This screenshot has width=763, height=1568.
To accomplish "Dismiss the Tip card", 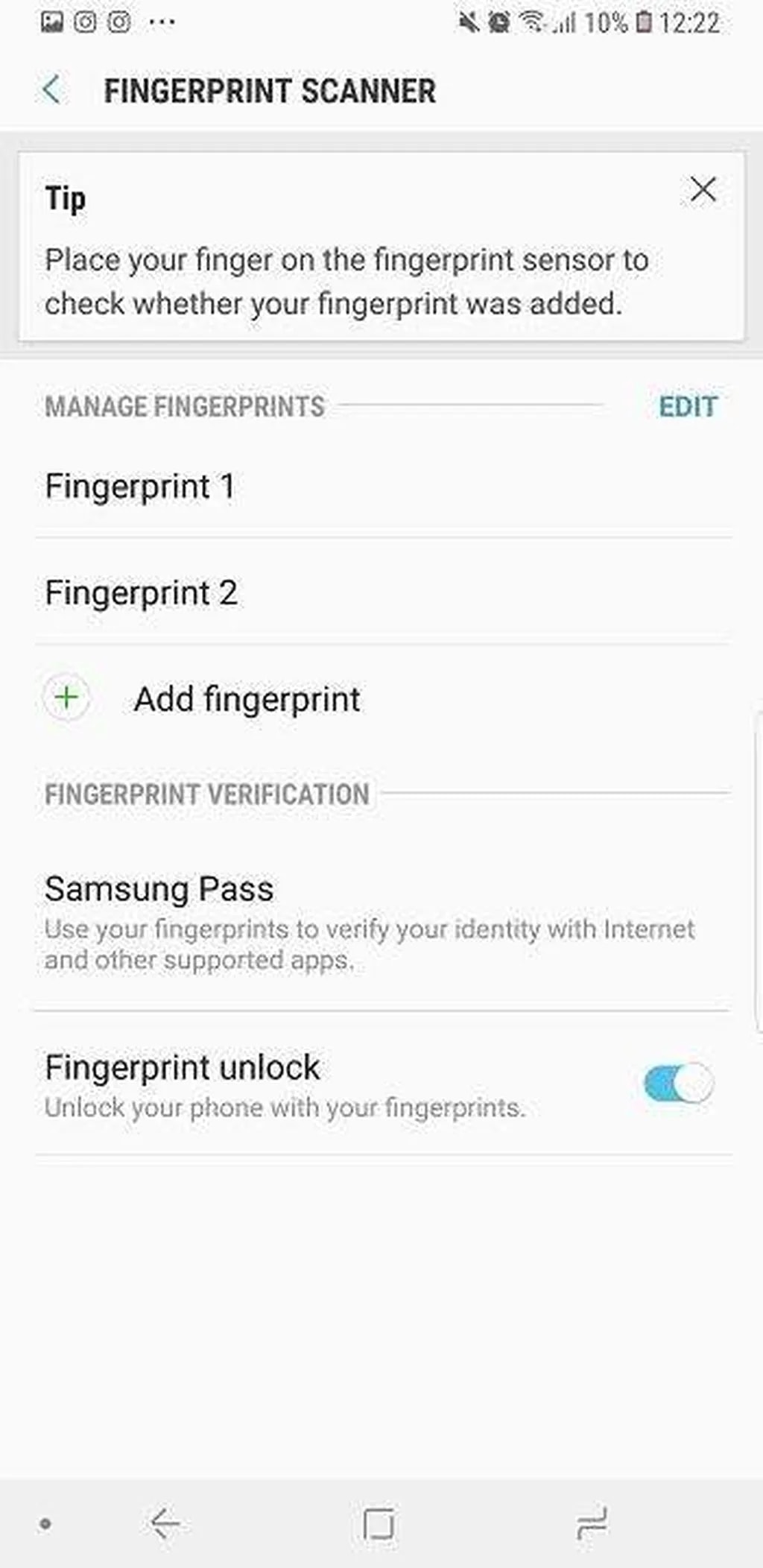I will (x=703, y=190).
